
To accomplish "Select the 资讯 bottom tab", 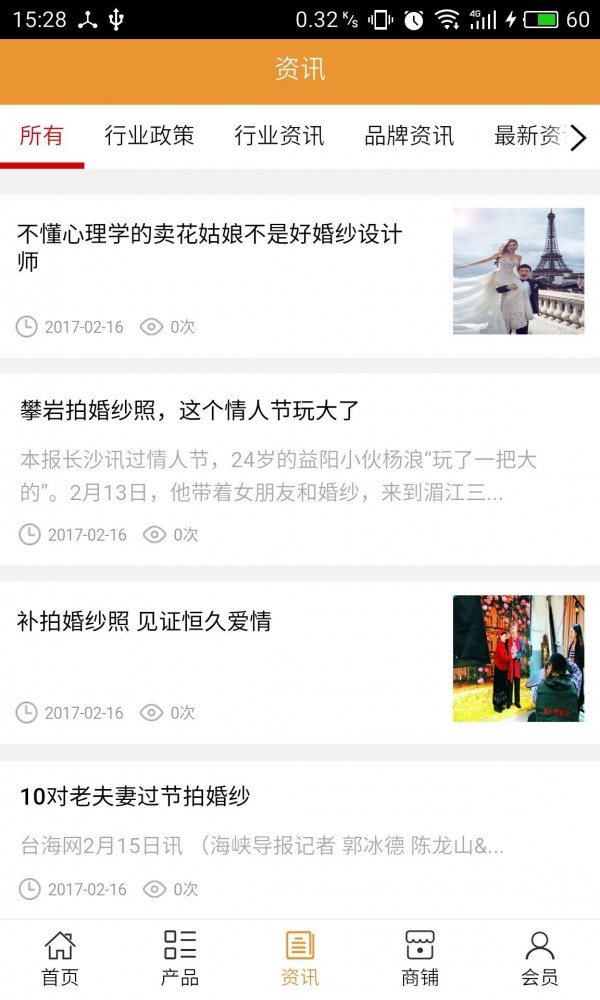I will 300,959.
